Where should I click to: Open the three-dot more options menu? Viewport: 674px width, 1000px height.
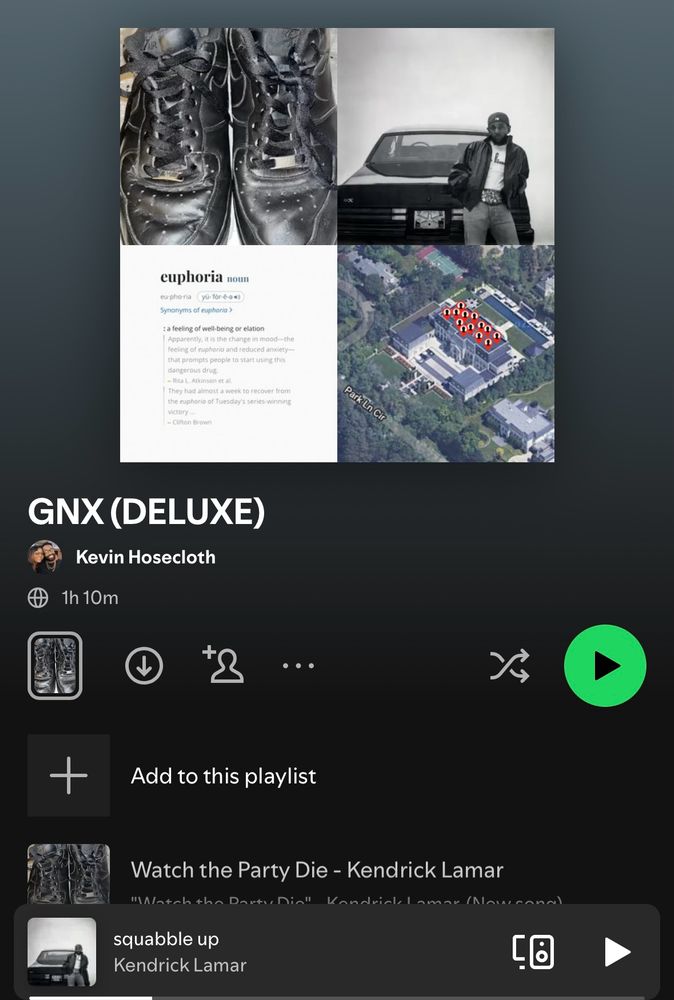coord(298,666)
